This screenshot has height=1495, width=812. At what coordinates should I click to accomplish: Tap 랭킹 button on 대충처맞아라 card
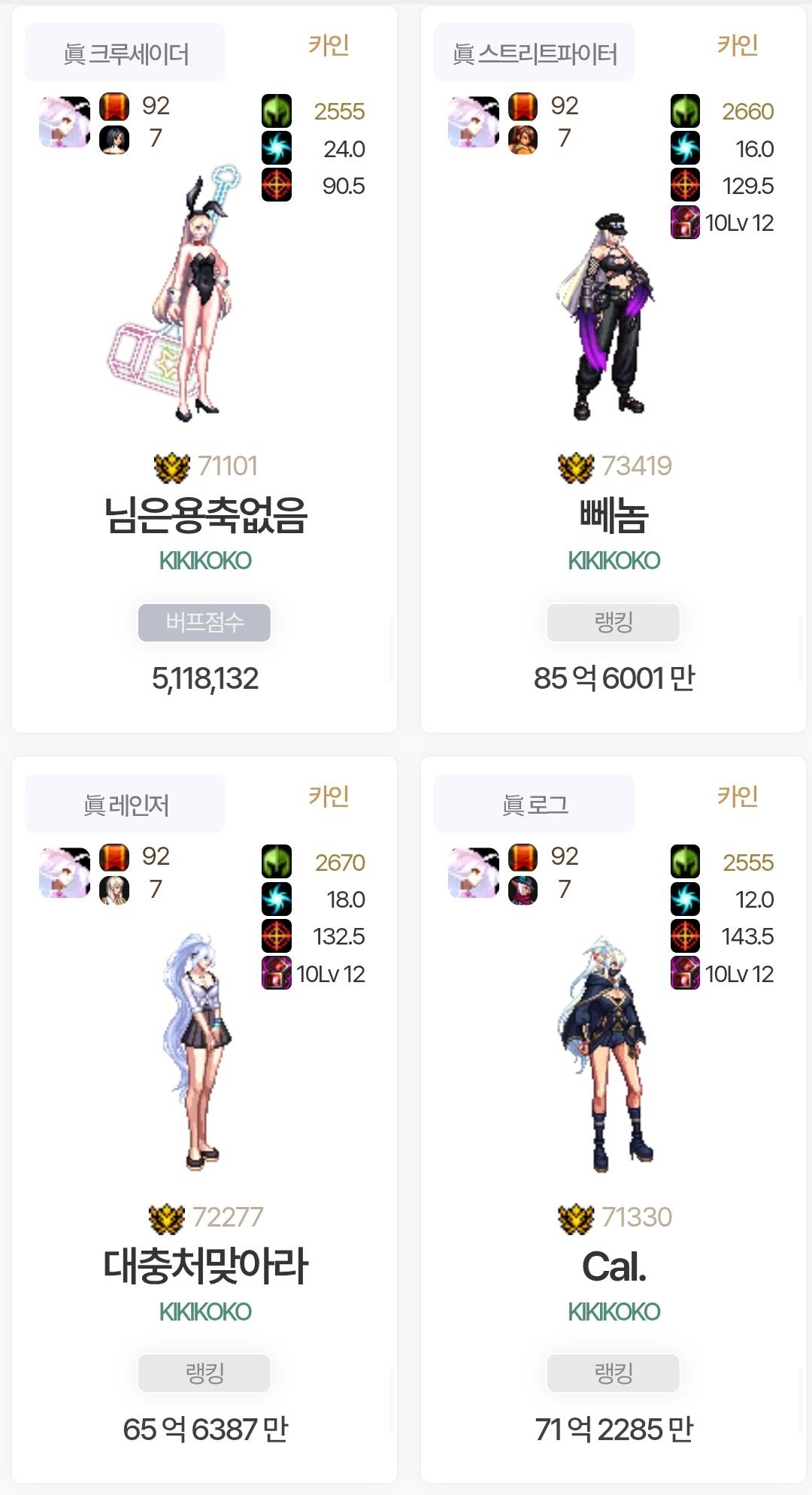(x=205, y=1373)
